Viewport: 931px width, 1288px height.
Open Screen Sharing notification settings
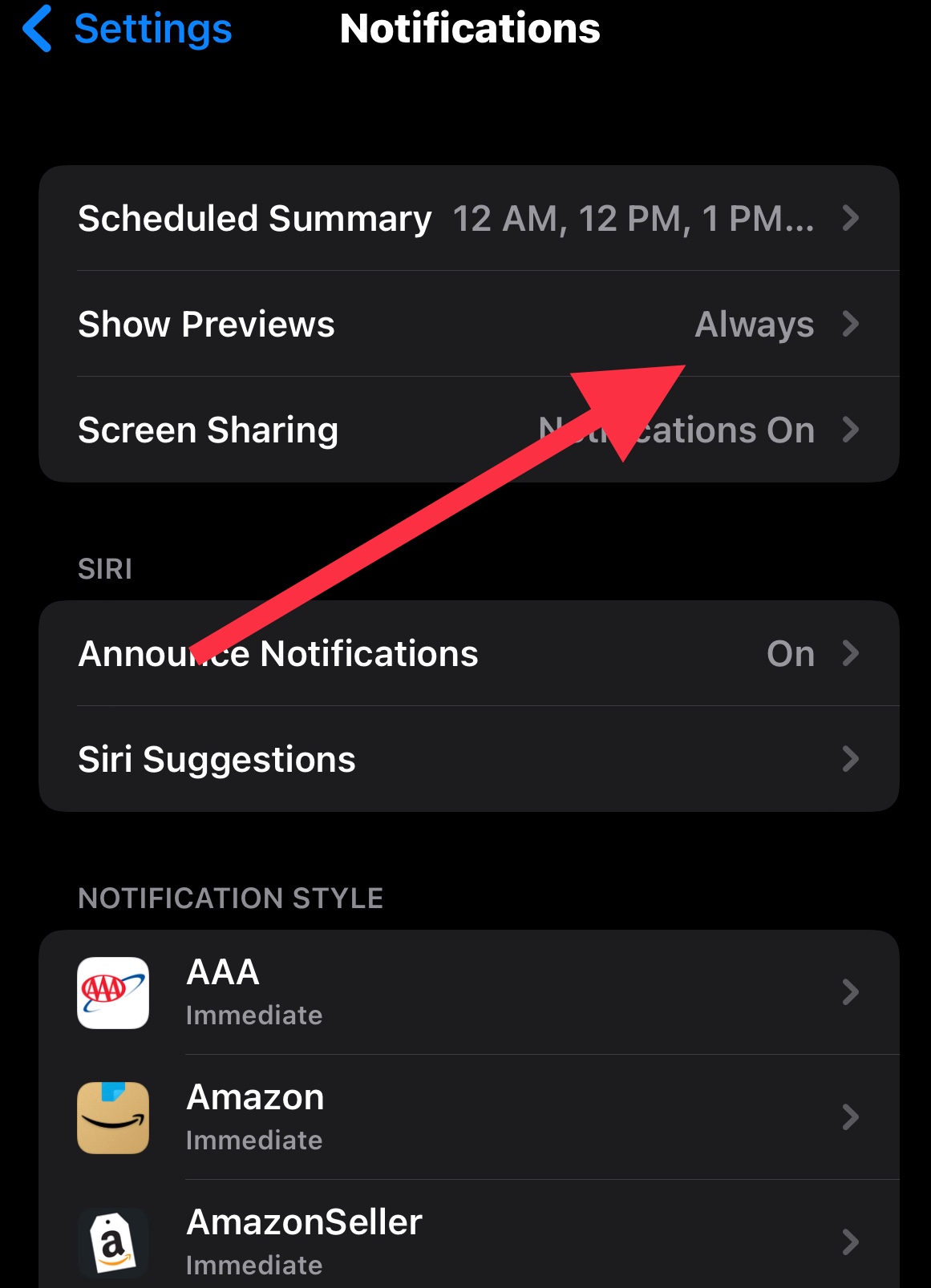click(x=469, y=430)
